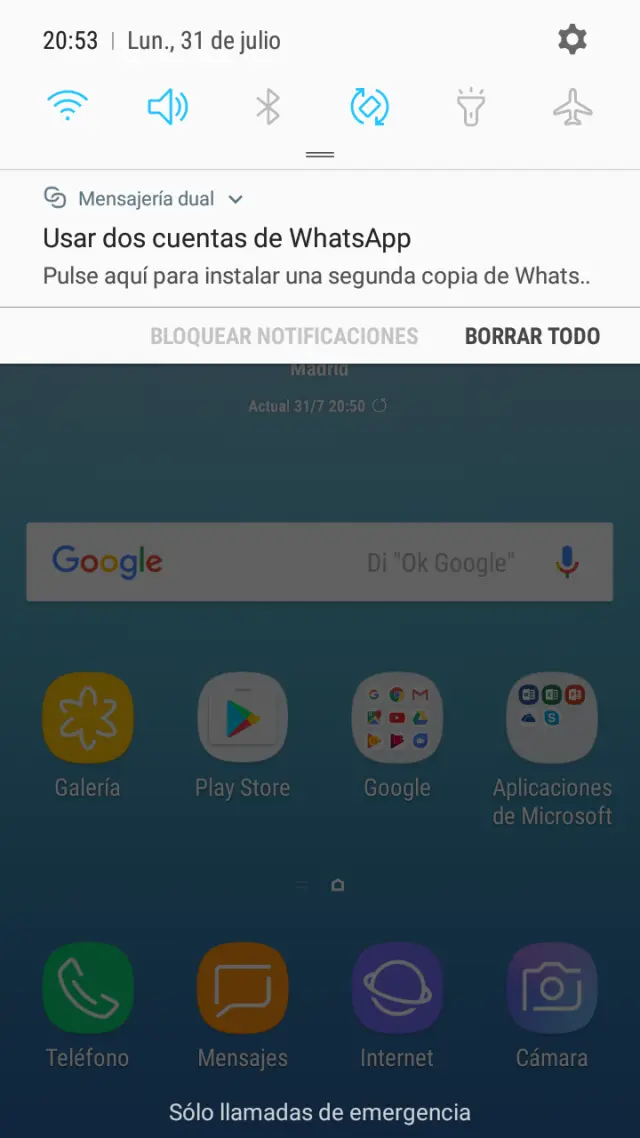Toggle auto-rotate screen
640x1138 pixels.
click(x=369, y=106)
